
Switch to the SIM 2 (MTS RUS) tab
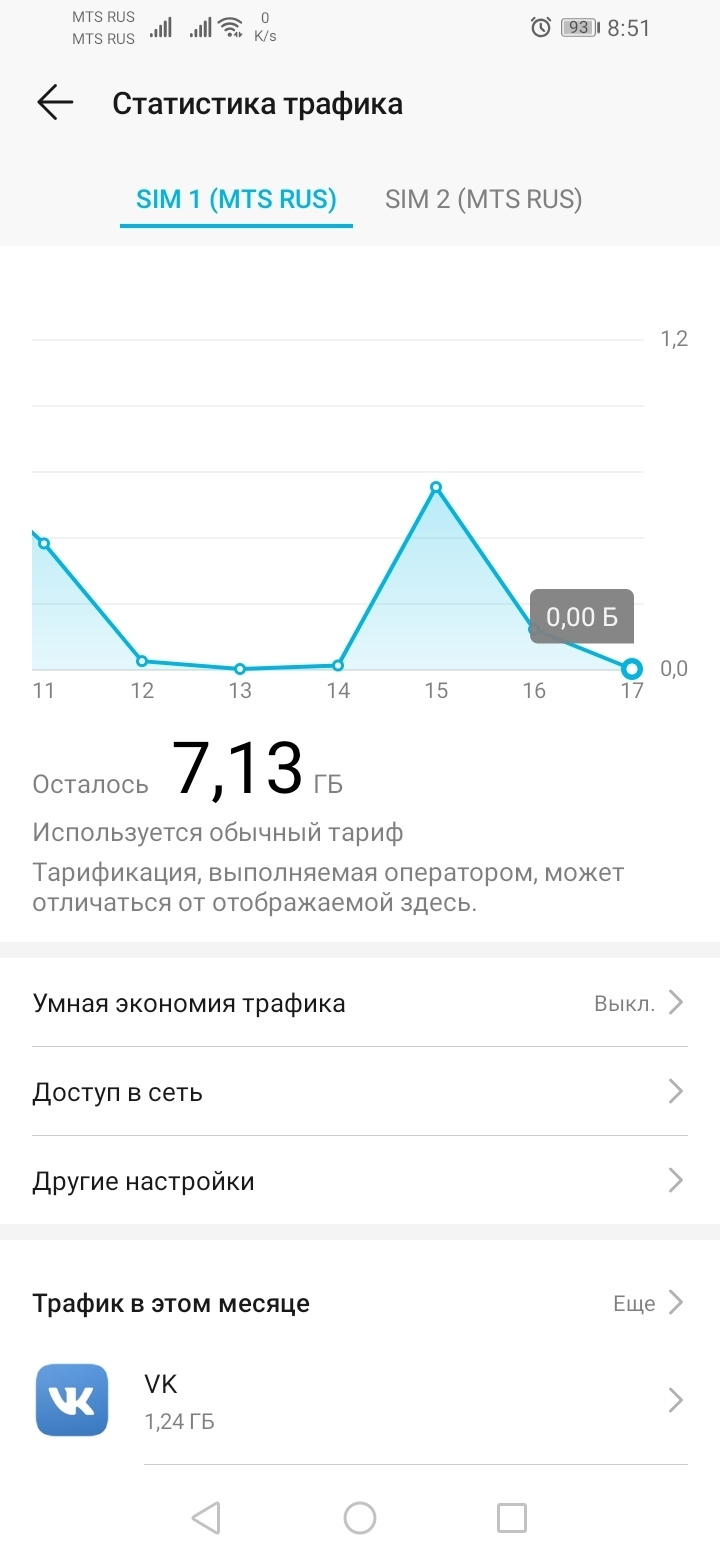pos(483,199)
